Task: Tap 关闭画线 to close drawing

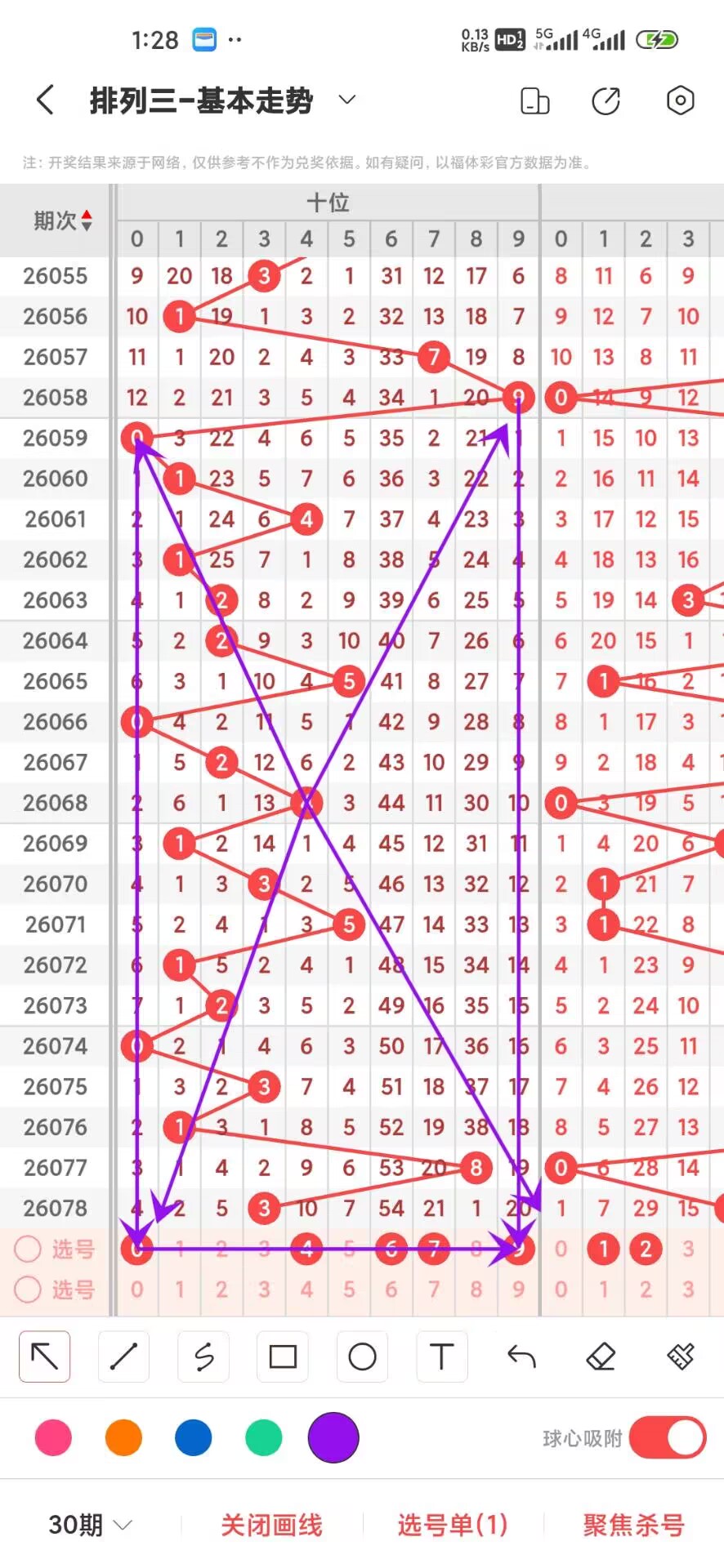Action: (x=271, y=1525)
